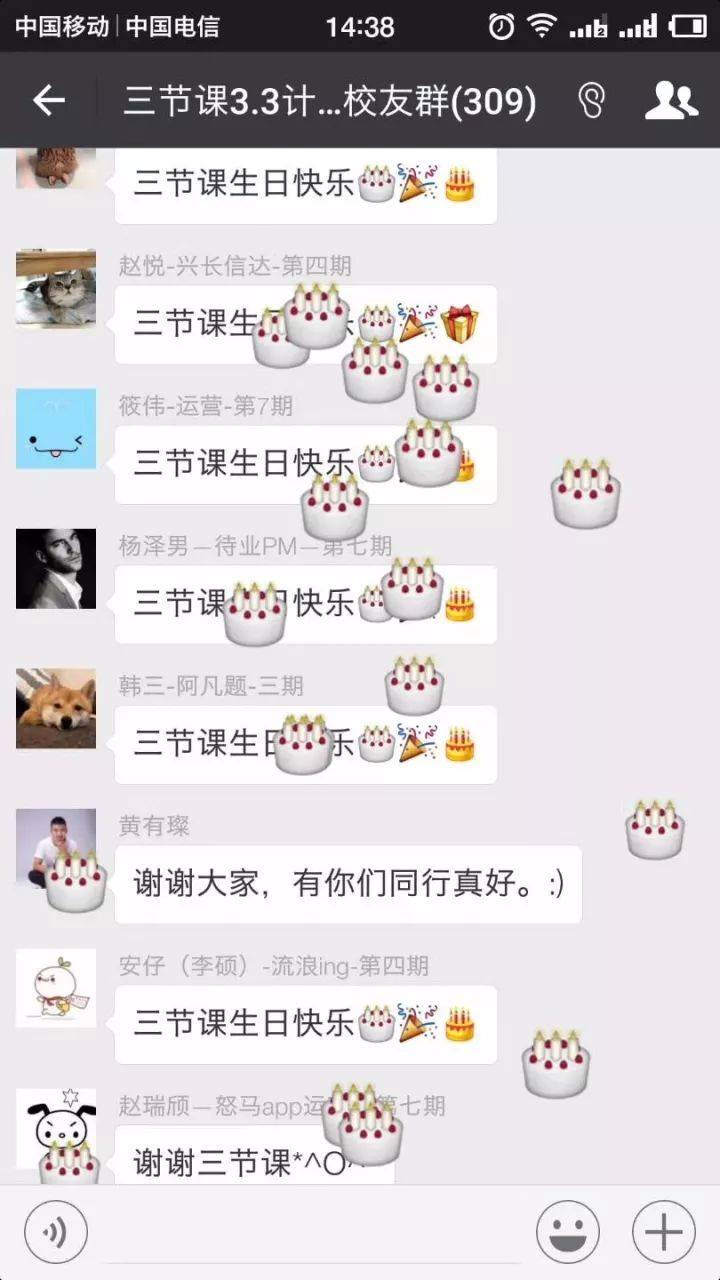Tap the earpiece mode icon in header
Screen dimensions: 720x1280
592,100
